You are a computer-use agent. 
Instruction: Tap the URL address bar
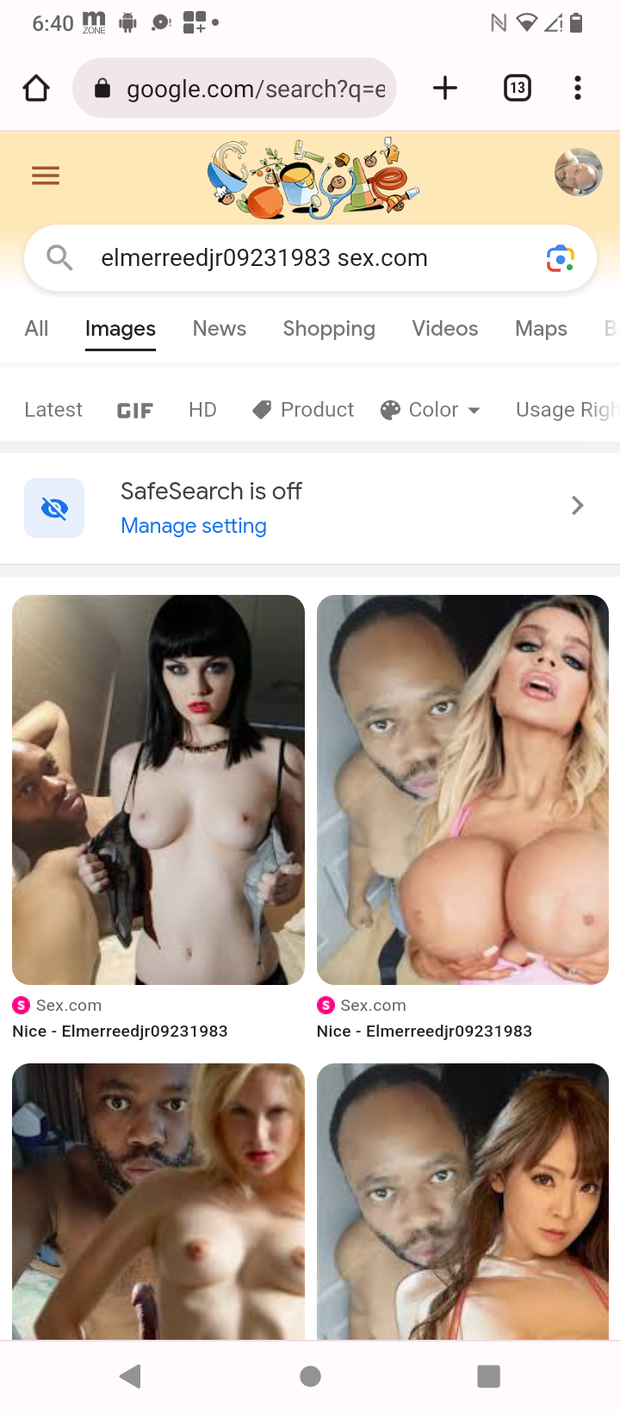(x=235, y=88)
